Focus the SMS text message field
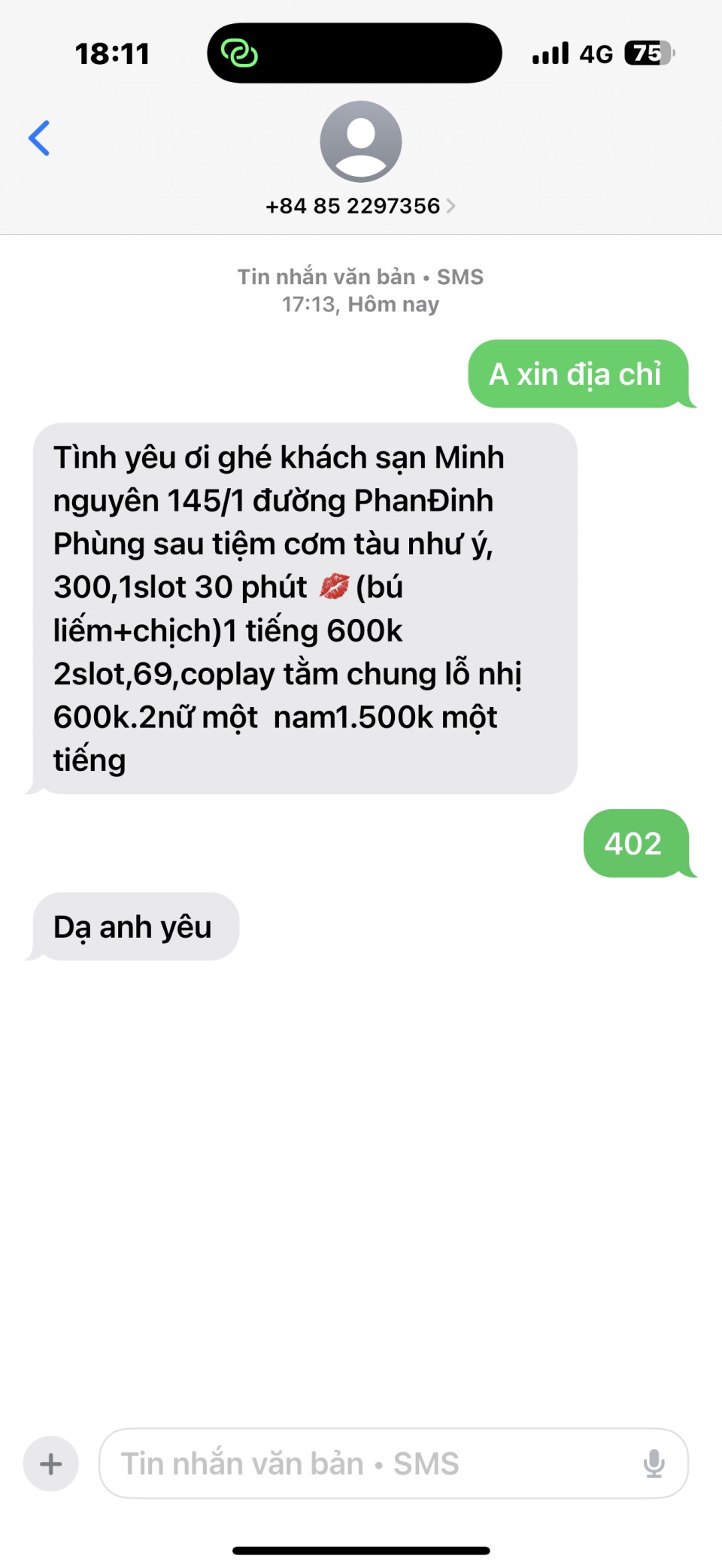The image size is (722, 1568). (x=361, y=1463)
